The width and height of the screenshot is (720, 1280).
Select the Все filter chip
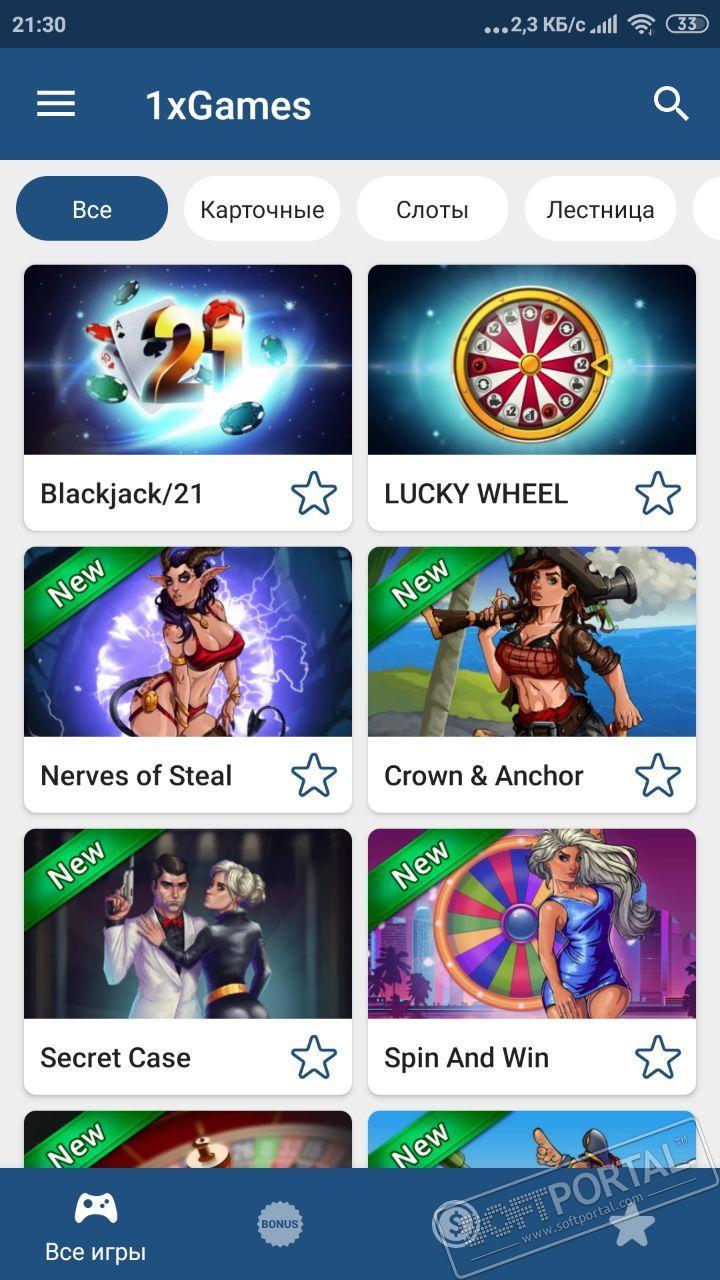(92, 209)
